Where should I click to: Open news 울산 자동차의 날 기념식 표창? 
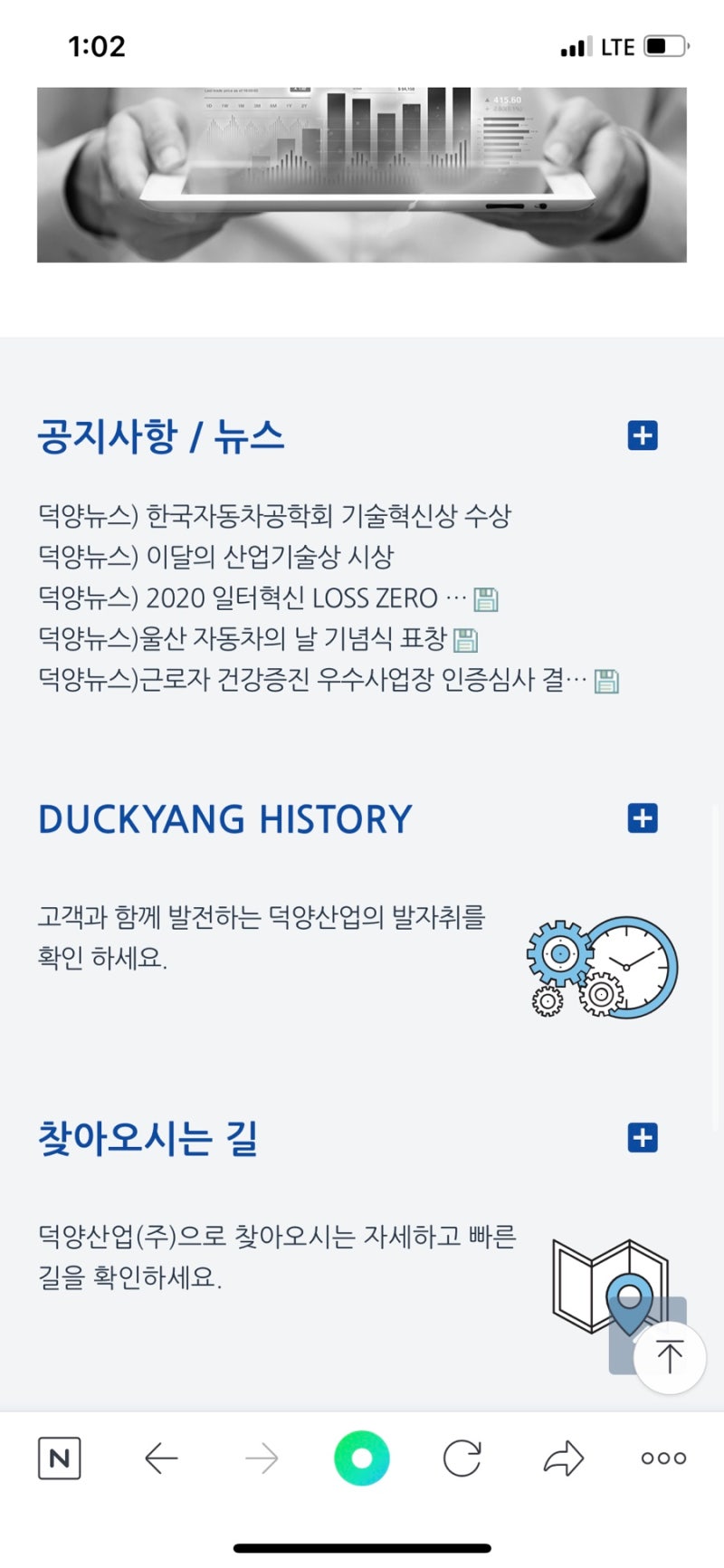tap(243, 639)
